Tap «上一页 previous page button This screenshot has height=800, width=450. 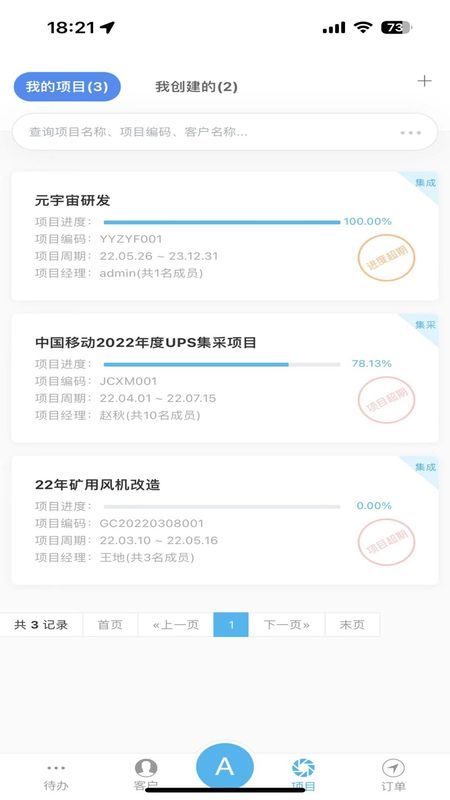(x=176, y=624)
